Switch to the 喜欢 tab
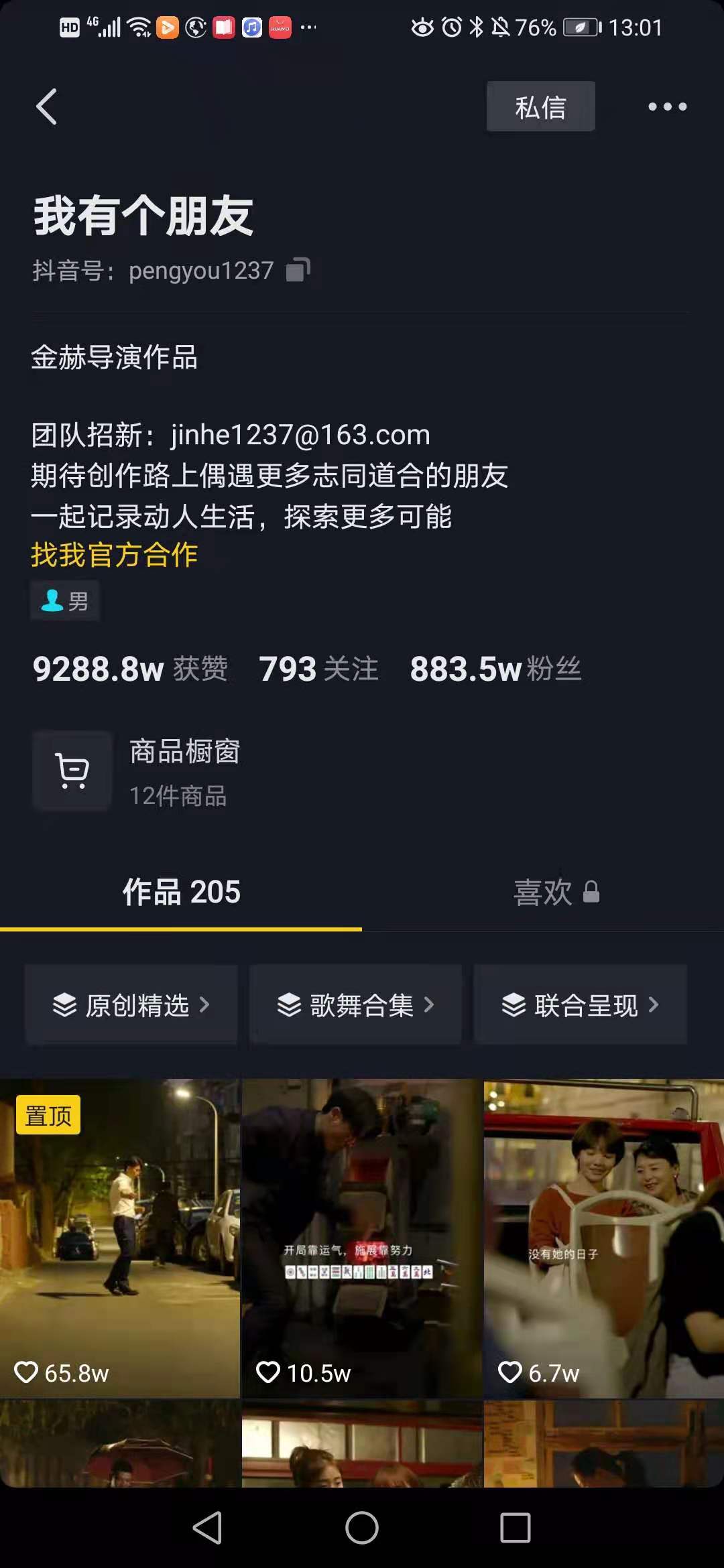The width and height of the screenshot is (724, 1568). click(x=543, y=893)
